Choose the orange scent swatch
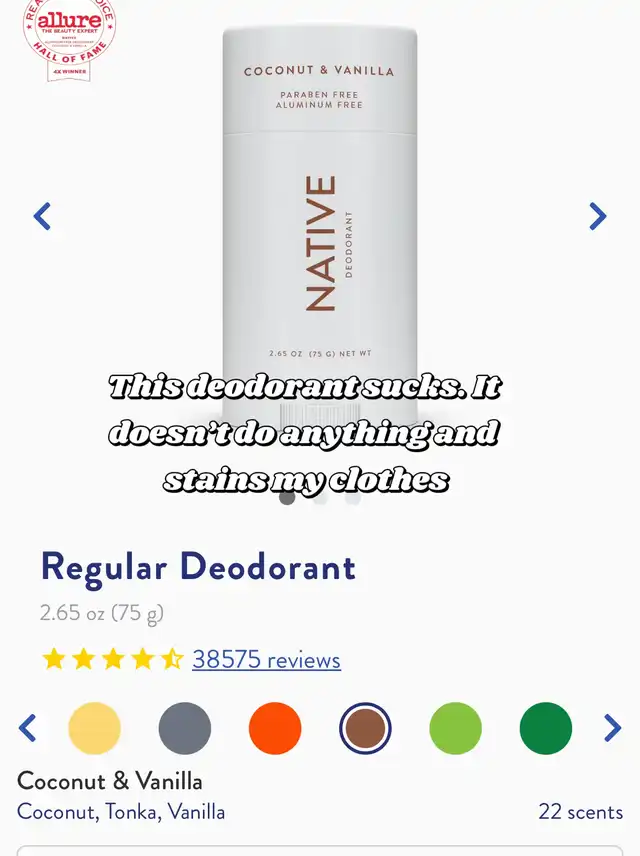Viewport: 640px width, 856px height. coord(275,728)
